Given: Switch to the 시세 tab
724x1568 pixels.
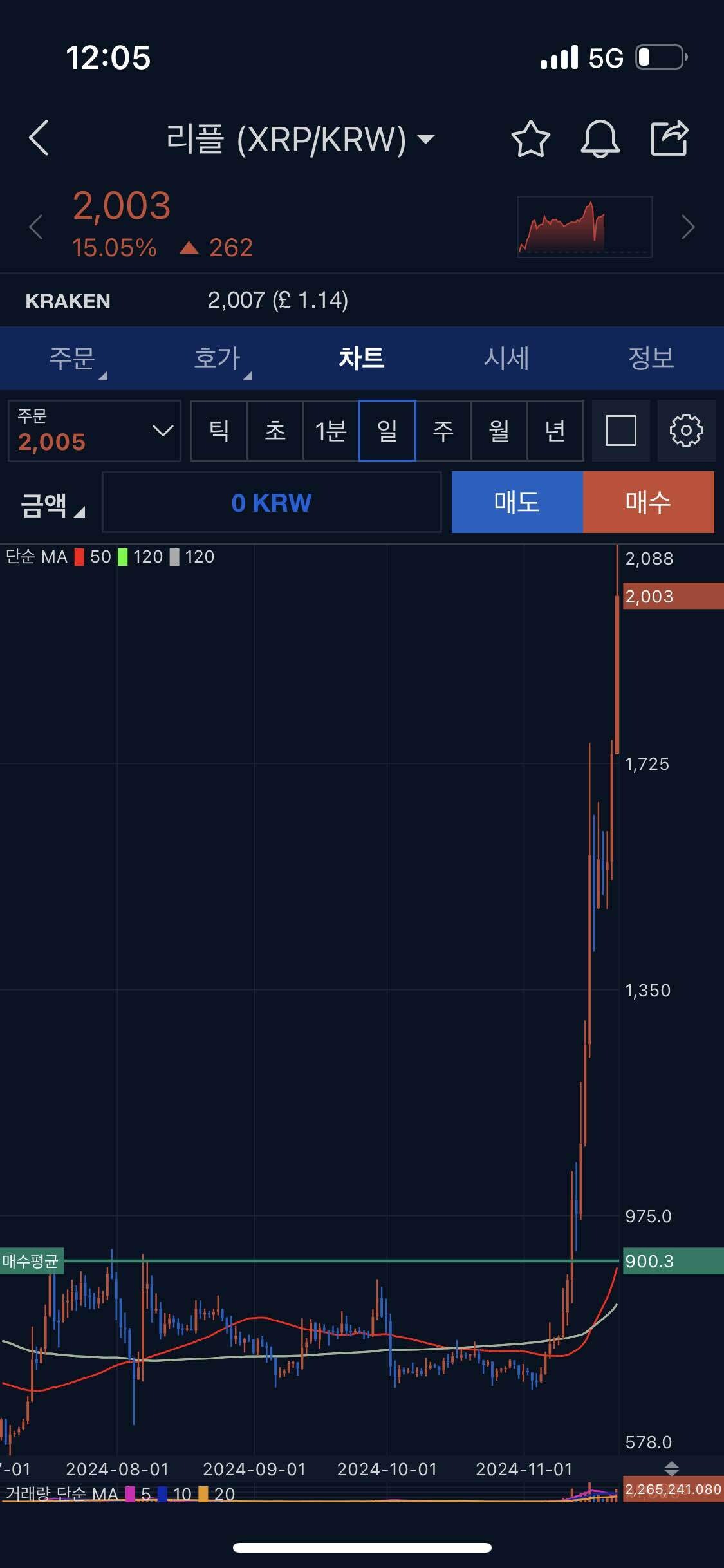Looking at the screenshot, I should (506, 358).
